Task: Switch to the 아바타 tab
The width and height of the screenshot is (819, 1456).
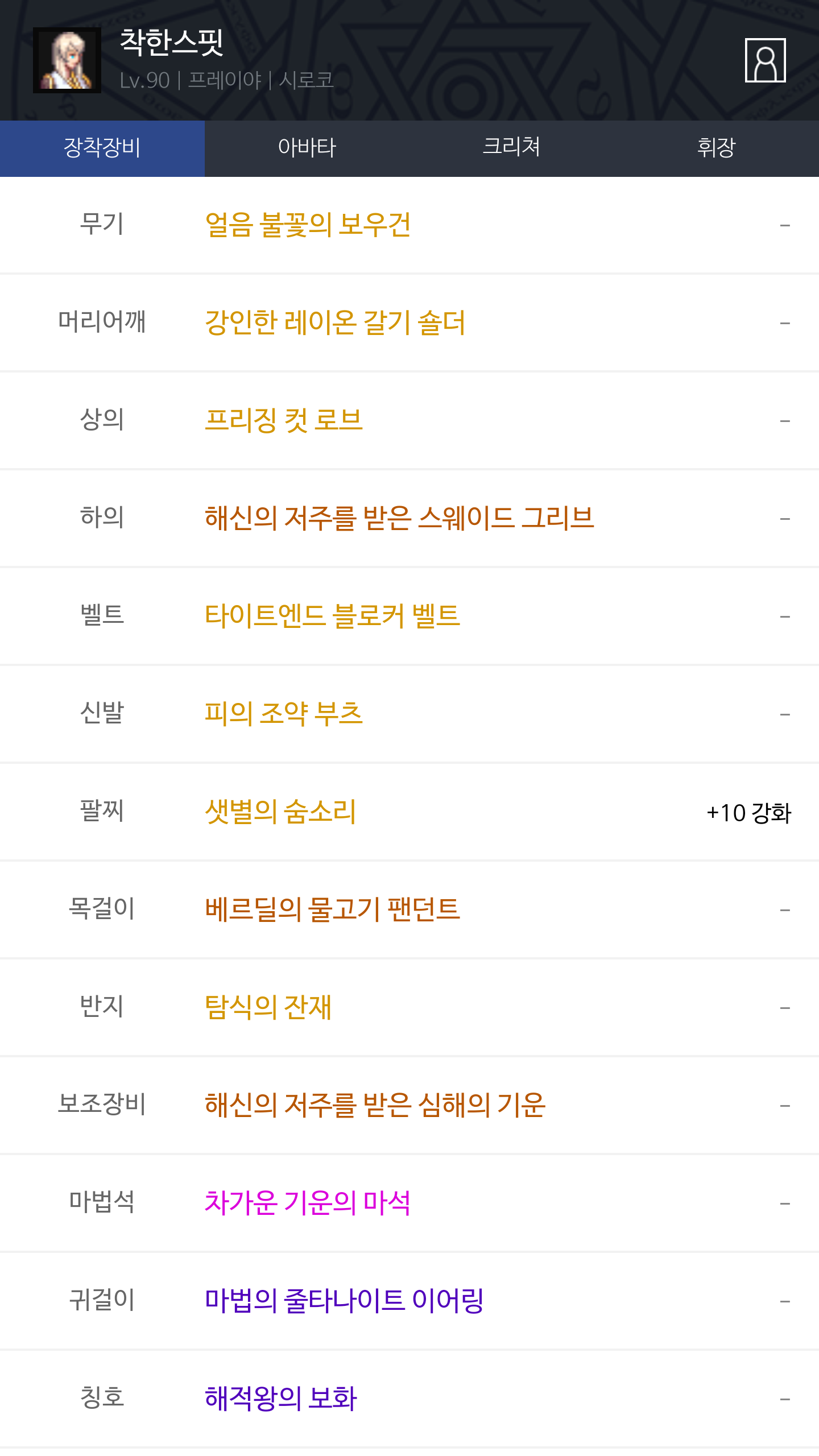Action: click(307, 148)
